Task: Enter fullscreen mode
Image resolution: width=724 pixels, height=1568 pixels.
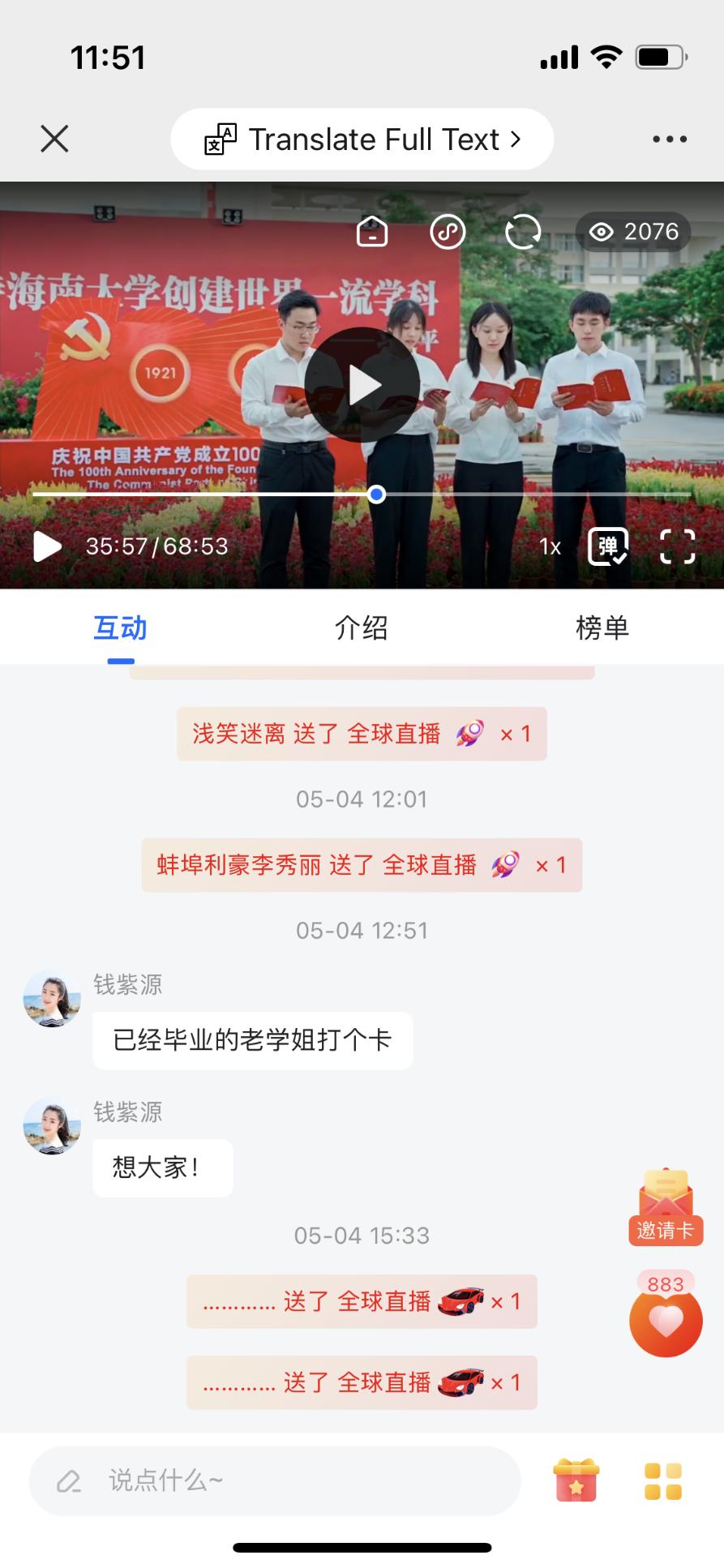Action: point(679,546)
